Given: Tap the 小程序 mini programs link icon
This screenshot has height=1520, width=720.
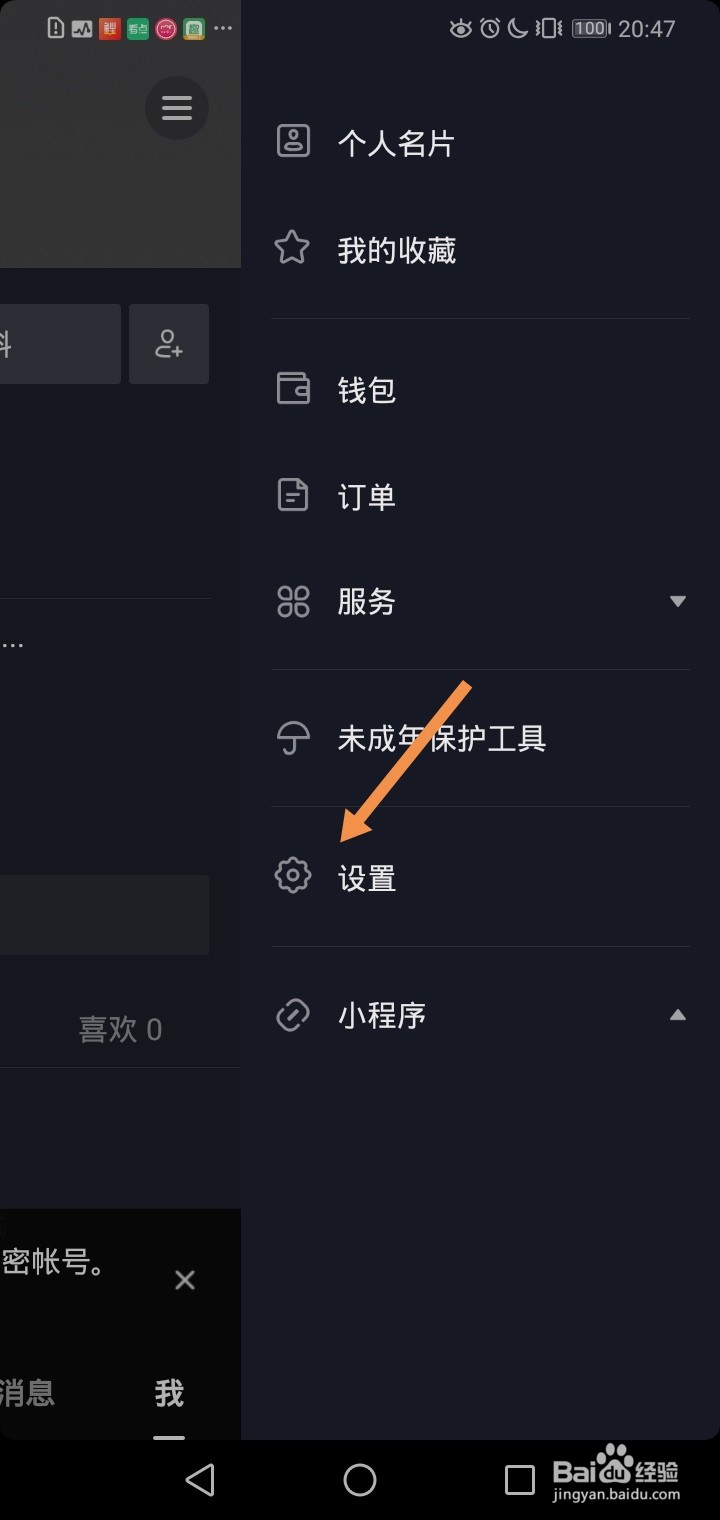Looking at the screenshot, I should click(x=291, y=1014).
